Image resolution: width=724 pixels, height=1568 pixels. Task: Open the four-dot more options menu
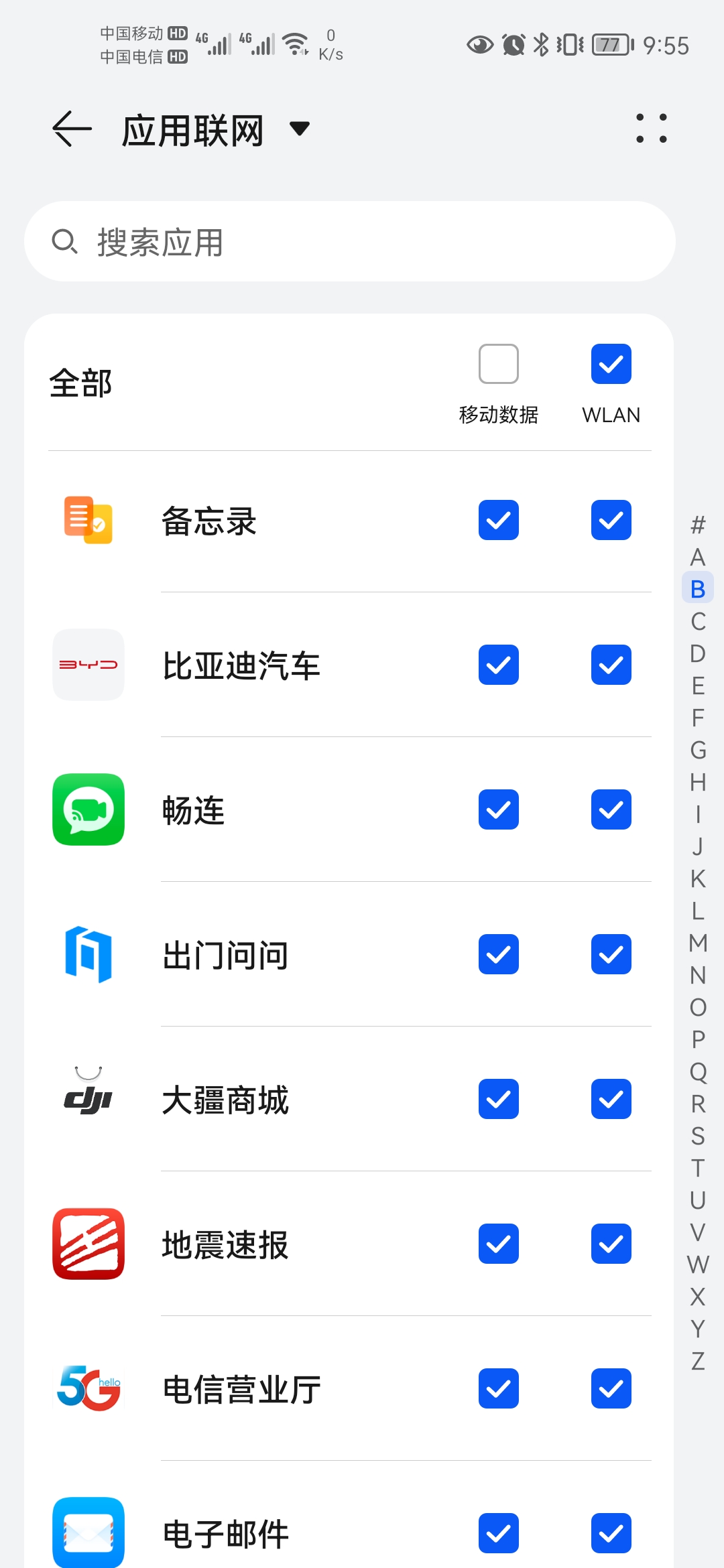coord(651,129)
